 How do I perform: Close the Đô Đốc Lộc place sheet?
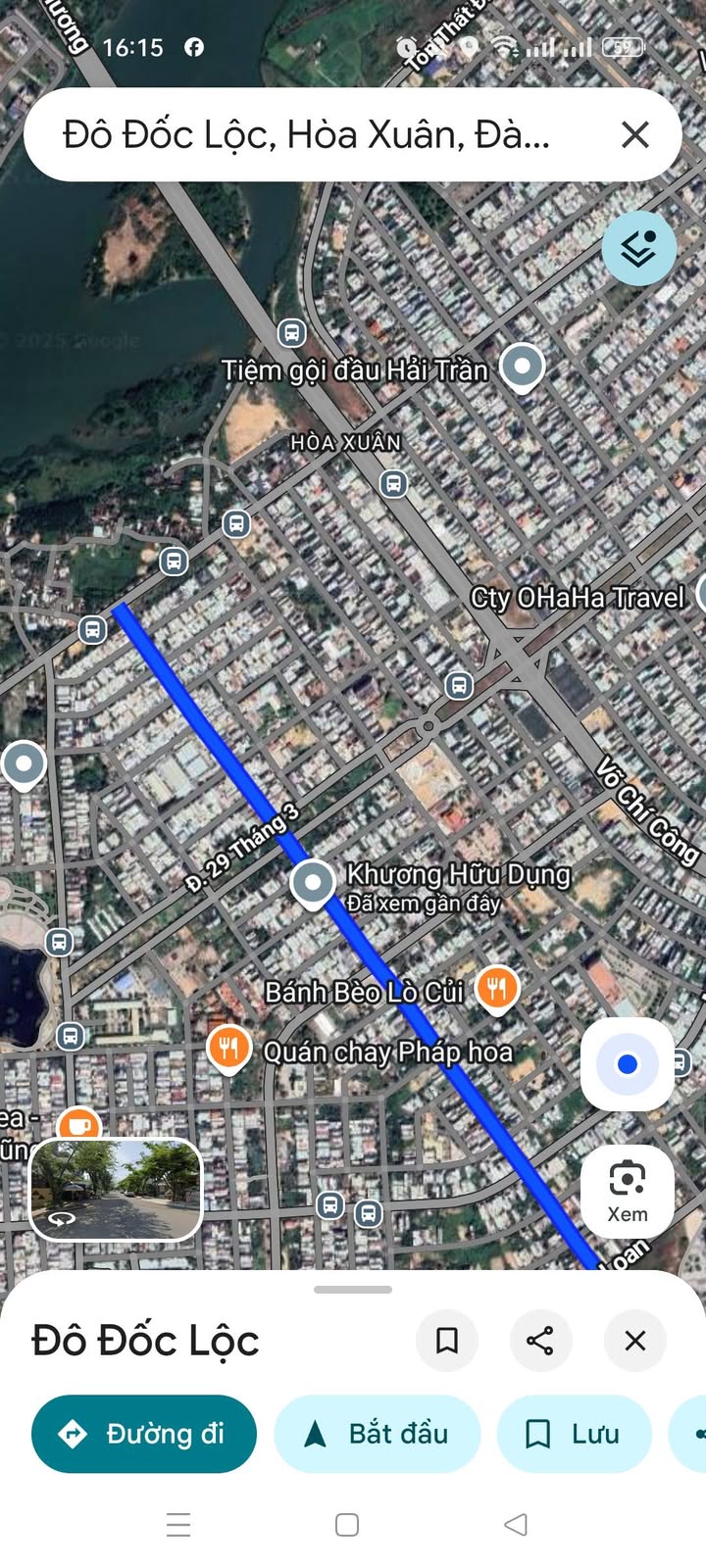pos(634,1340)
